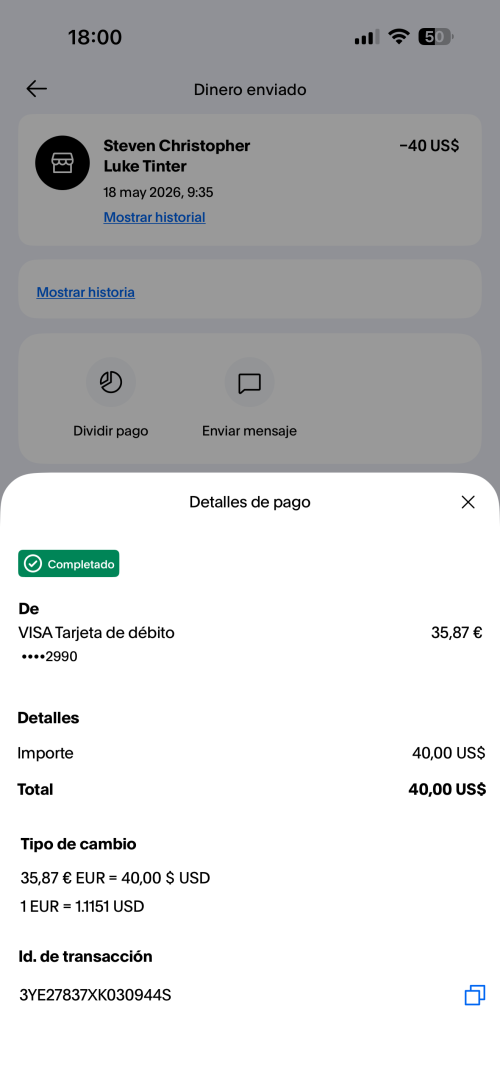The image size is (500, 1086).
Task: Open the Mostrar historial link
Action: point(154,217)
